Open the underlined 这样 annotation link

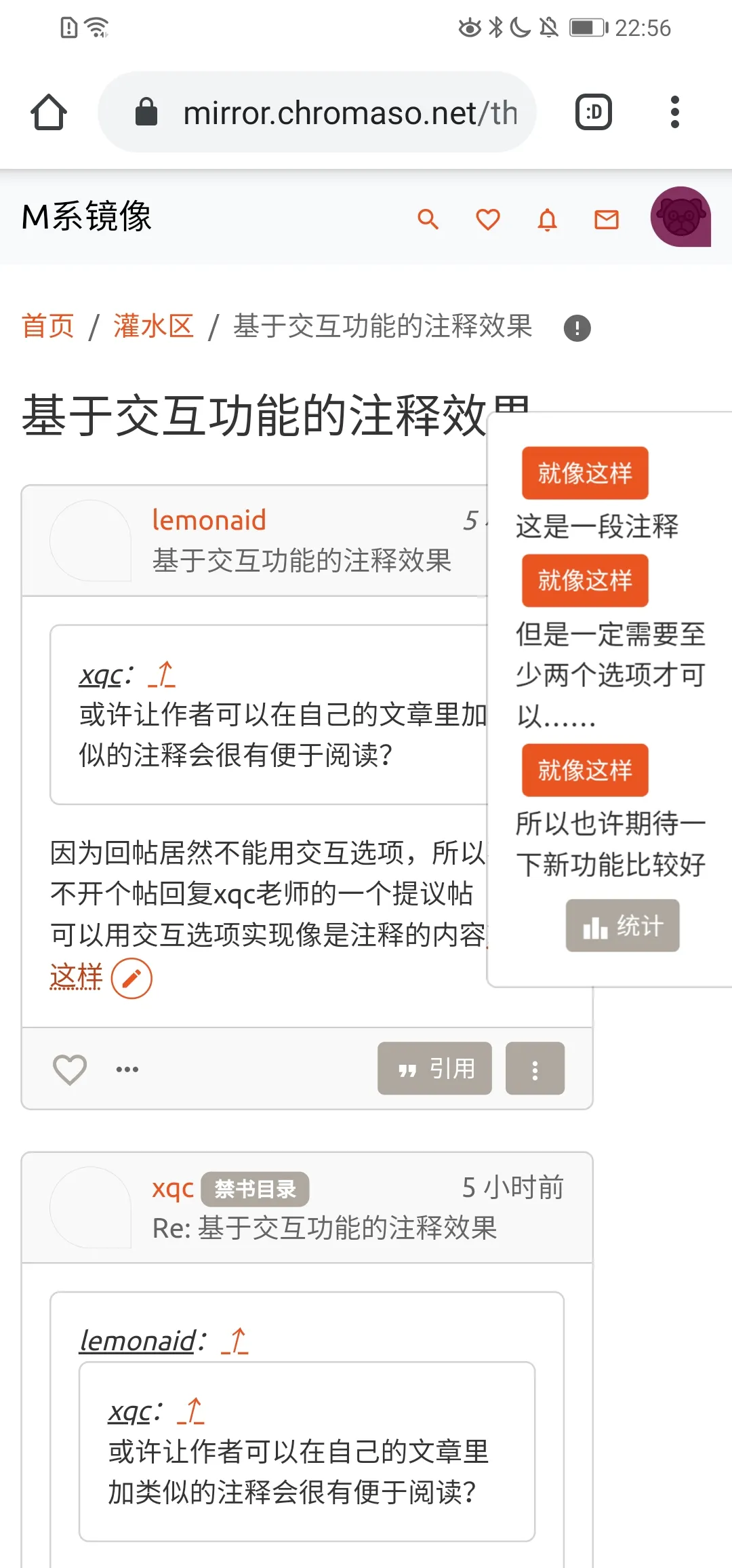(76, 977)
